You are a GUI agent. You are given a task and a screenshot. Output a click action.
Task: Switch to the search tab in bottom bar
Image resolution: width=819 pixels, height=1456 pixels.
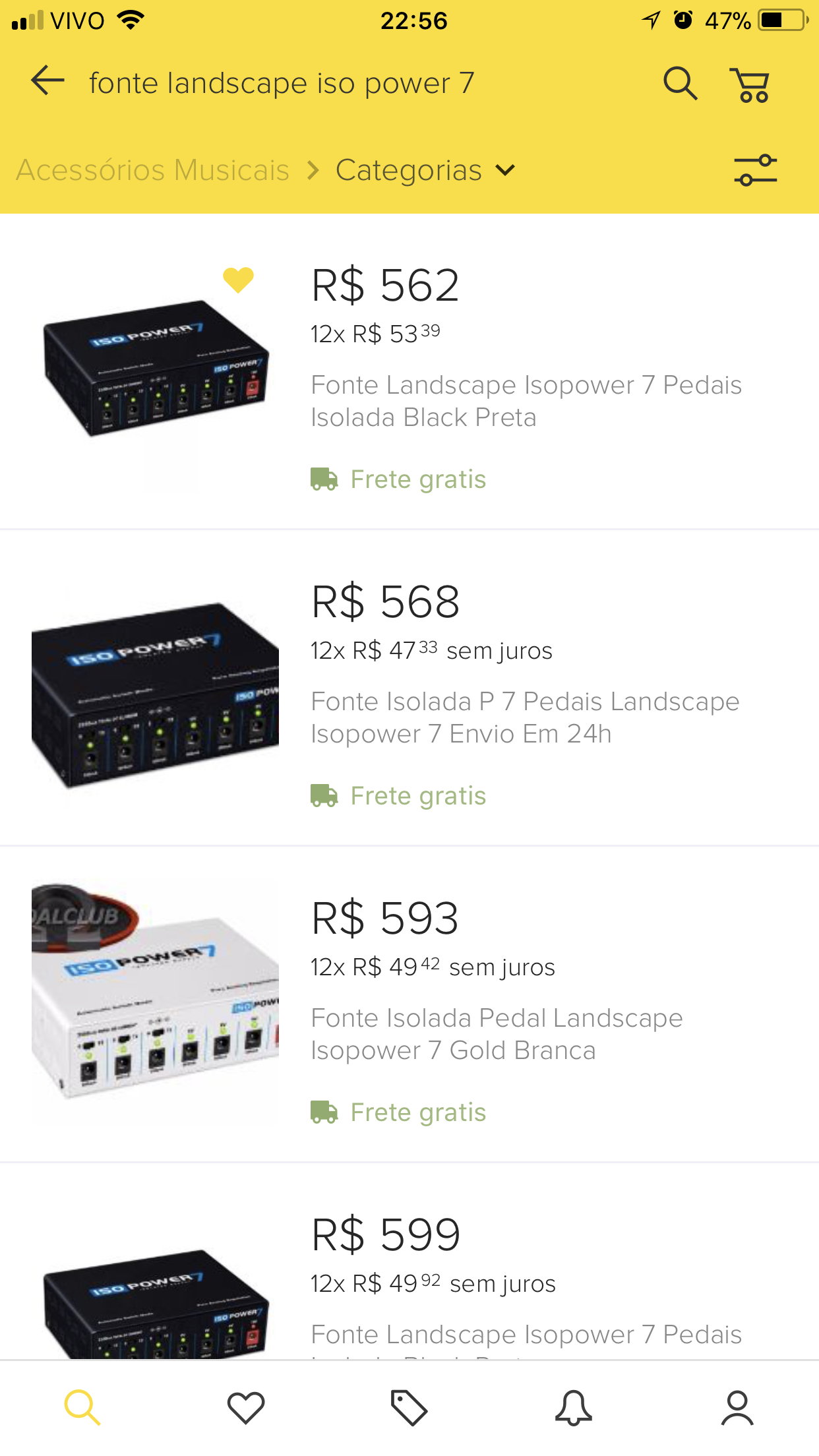[82, 1408]
